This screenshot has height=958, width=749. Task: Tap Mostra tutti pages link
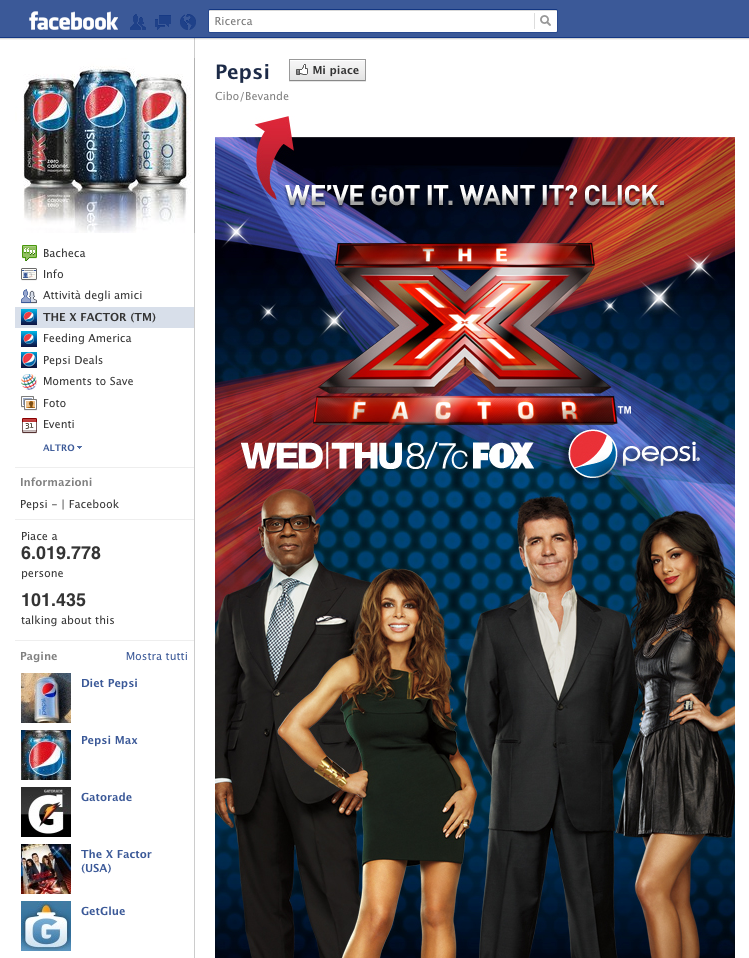[x=156, y=656]
